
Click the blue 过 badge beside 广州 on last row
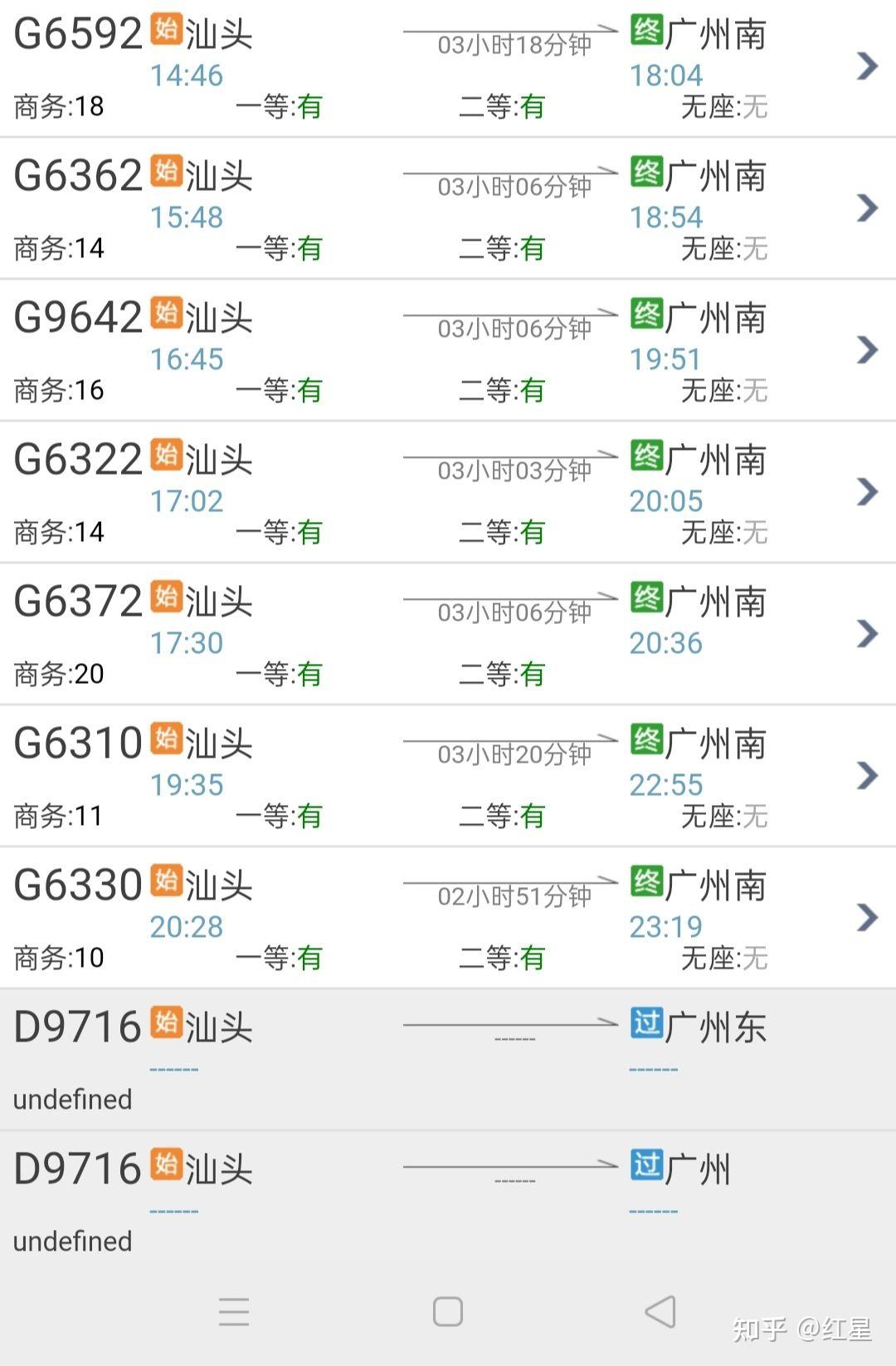[646, 1168]
